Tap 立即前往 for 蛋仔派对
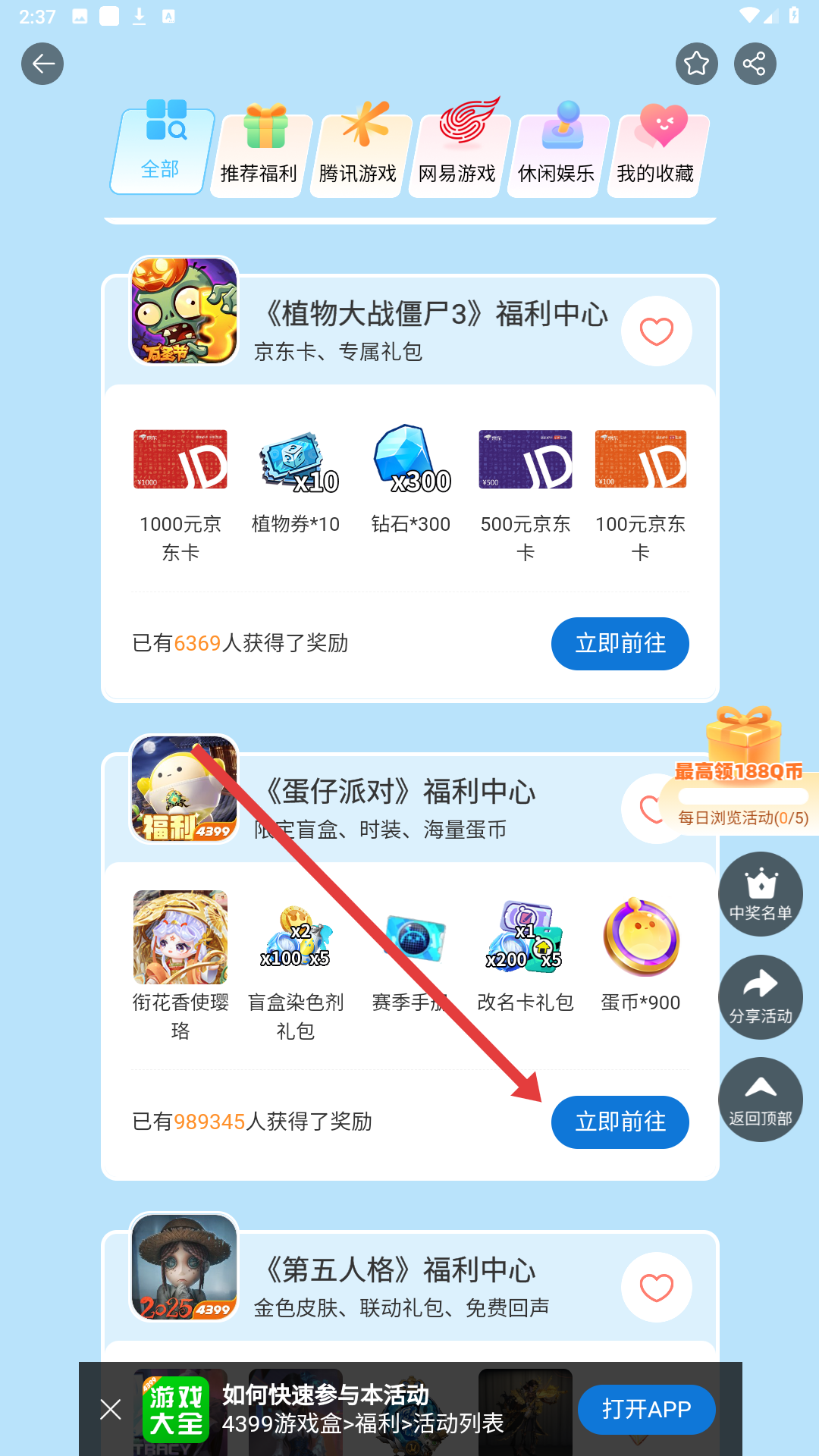 click(620, 1122)
